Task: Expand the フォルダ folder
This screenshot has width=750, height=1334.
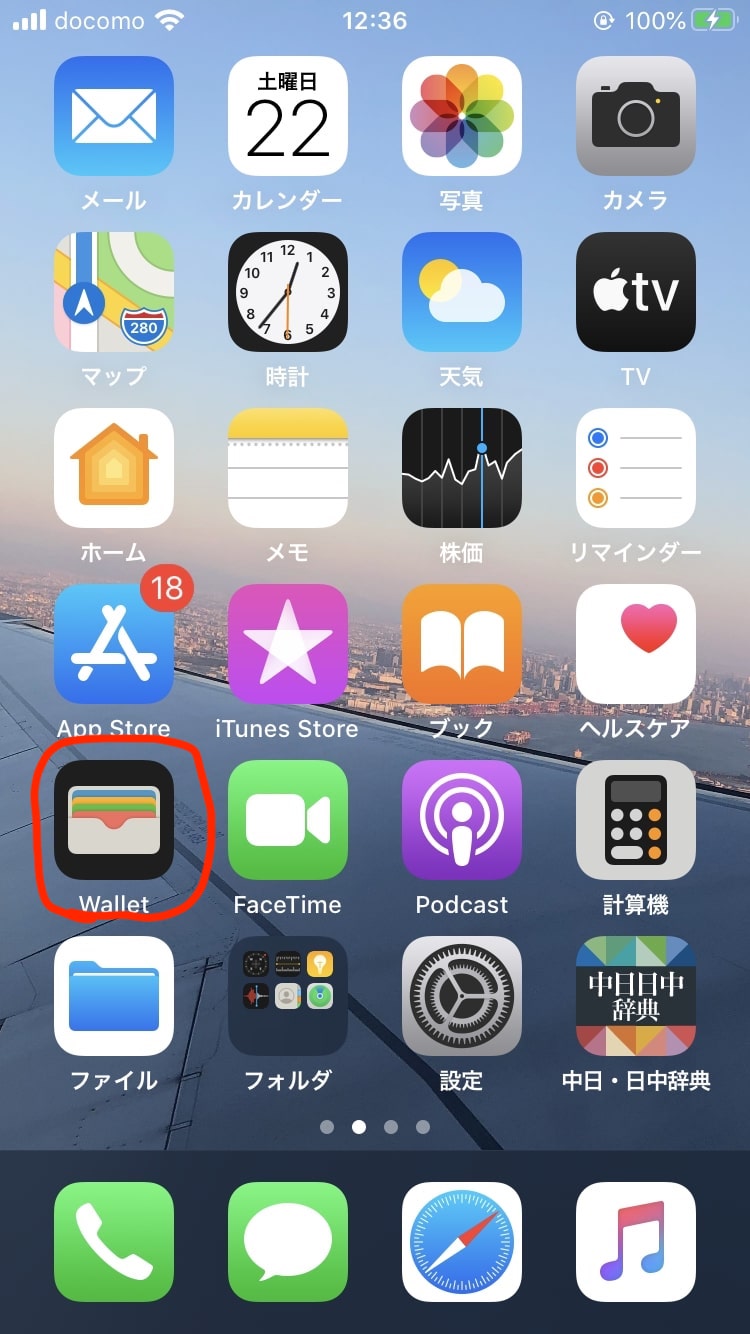Action: tap(288, 996)
